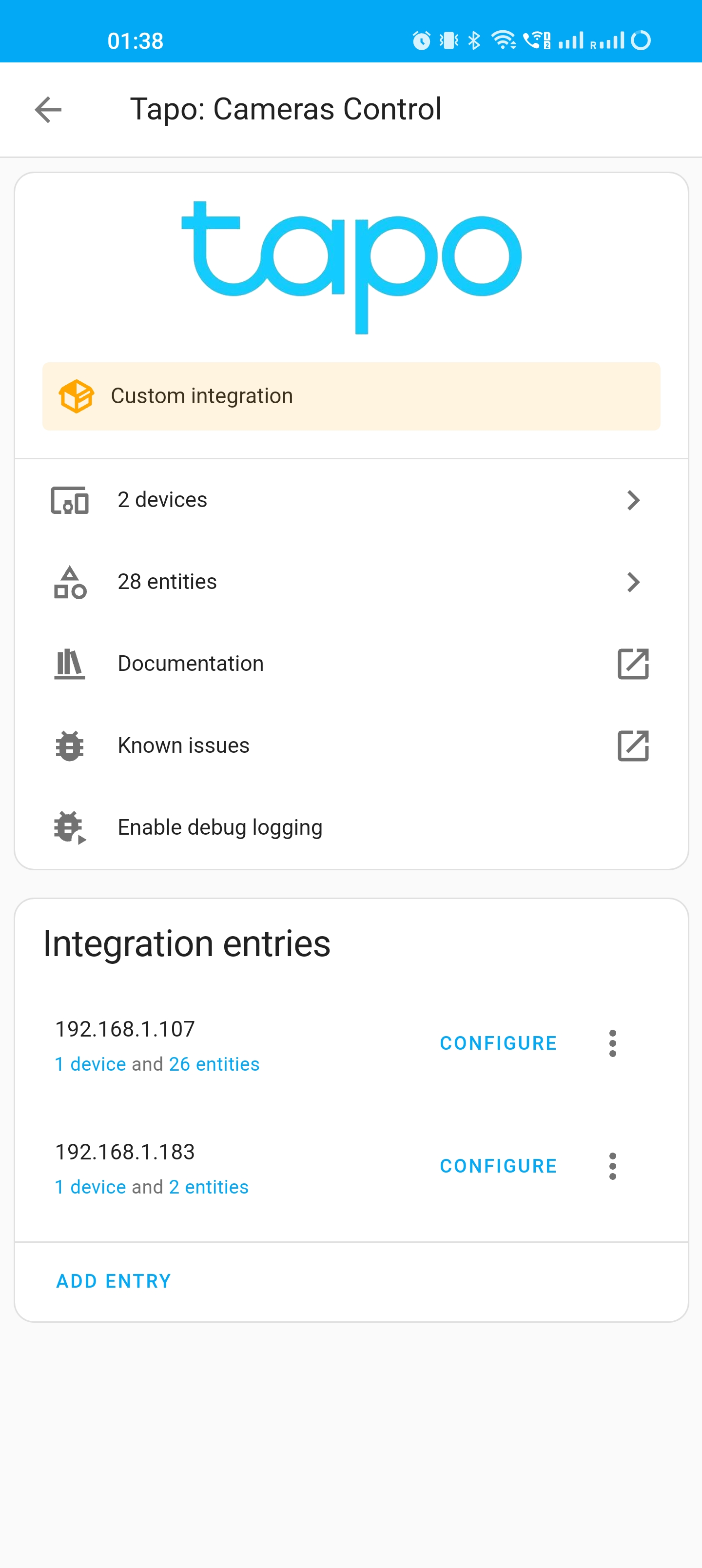
Task: Tap CONFIGURE for 192.168.1.183
Action: tap(498, 1166)
